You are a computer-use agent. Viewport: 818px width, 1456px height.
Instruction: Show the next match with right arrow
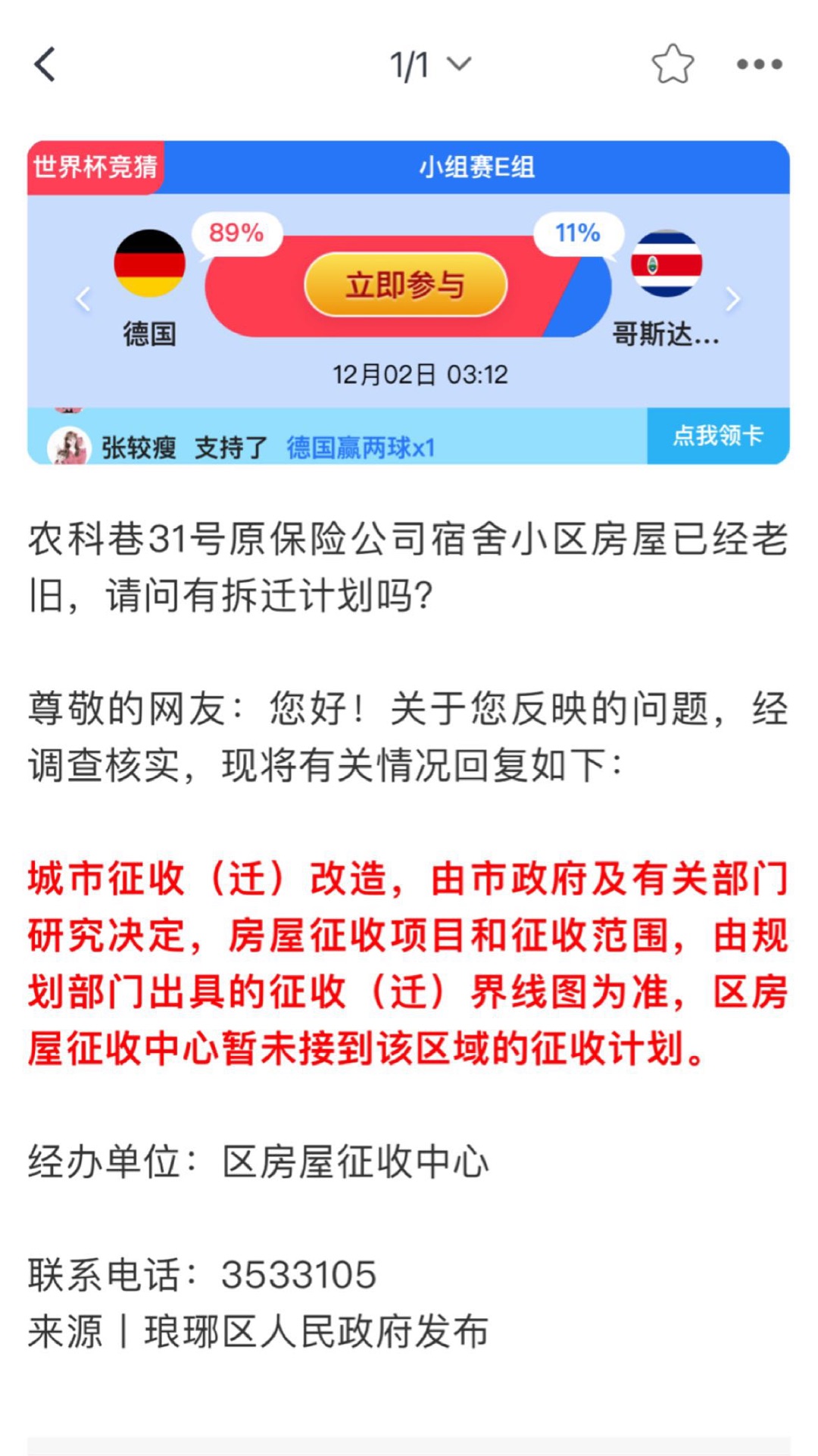pyautogui.click(x=732, y=299)
